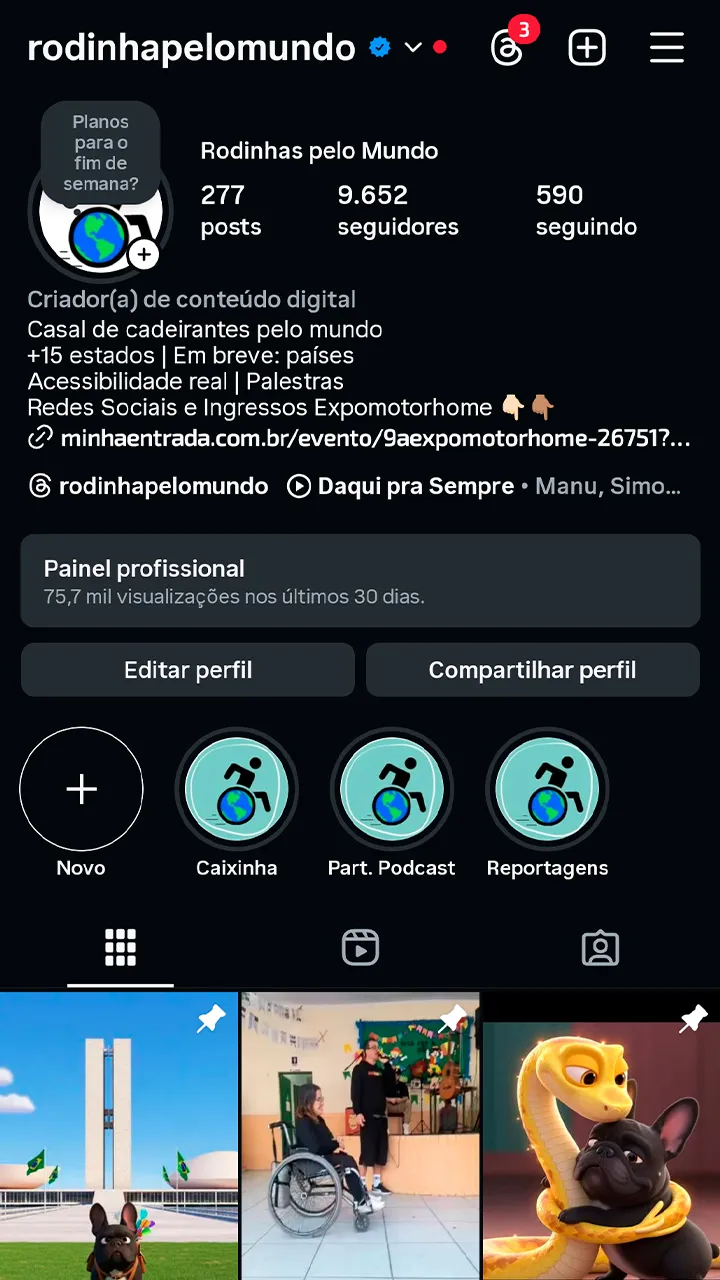Image resolution: width=720 pixels, height=1280 pixels.
Task: Tap Compartilhar perfil button
Action: pyautogui.click(x=532, y=670)
